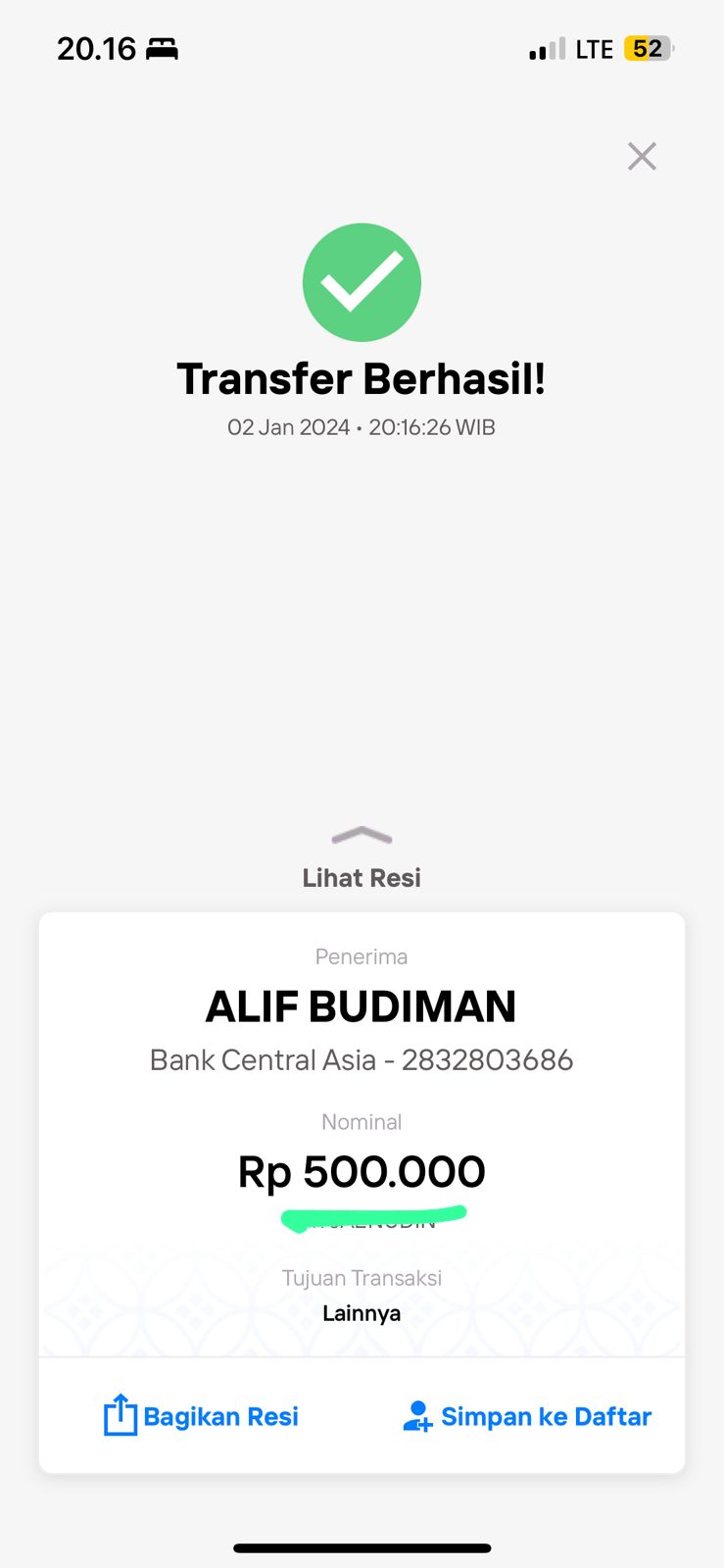Save recipient with Simpan ke Daftar
This screenshot has height=1568, width=724.
[x=527, y=1416]
